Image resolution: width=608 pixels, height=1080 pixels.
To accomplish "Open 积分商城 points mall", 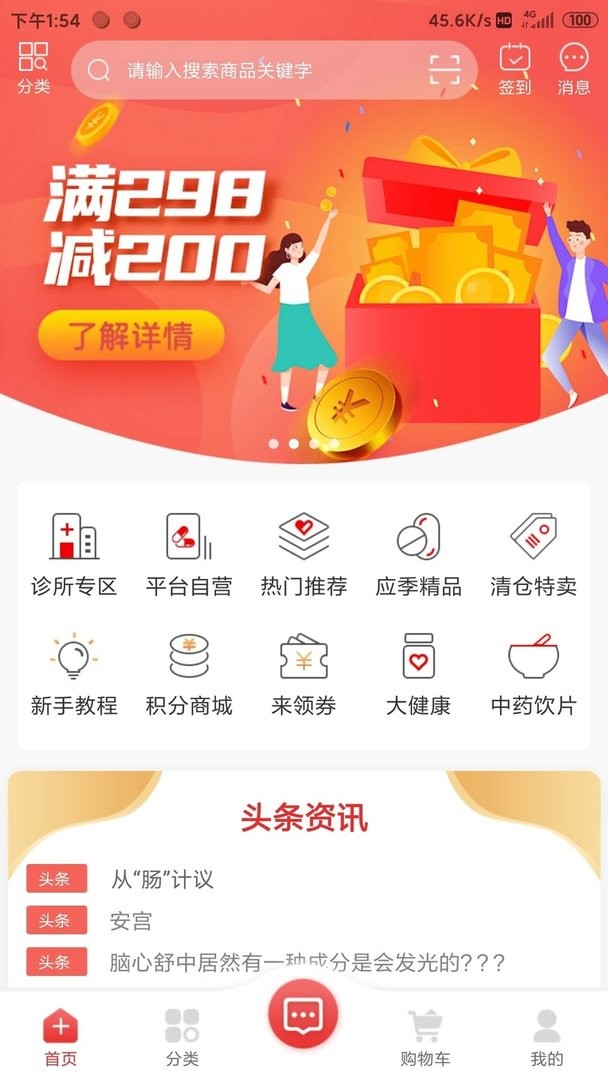I will [x=189, y=675].
